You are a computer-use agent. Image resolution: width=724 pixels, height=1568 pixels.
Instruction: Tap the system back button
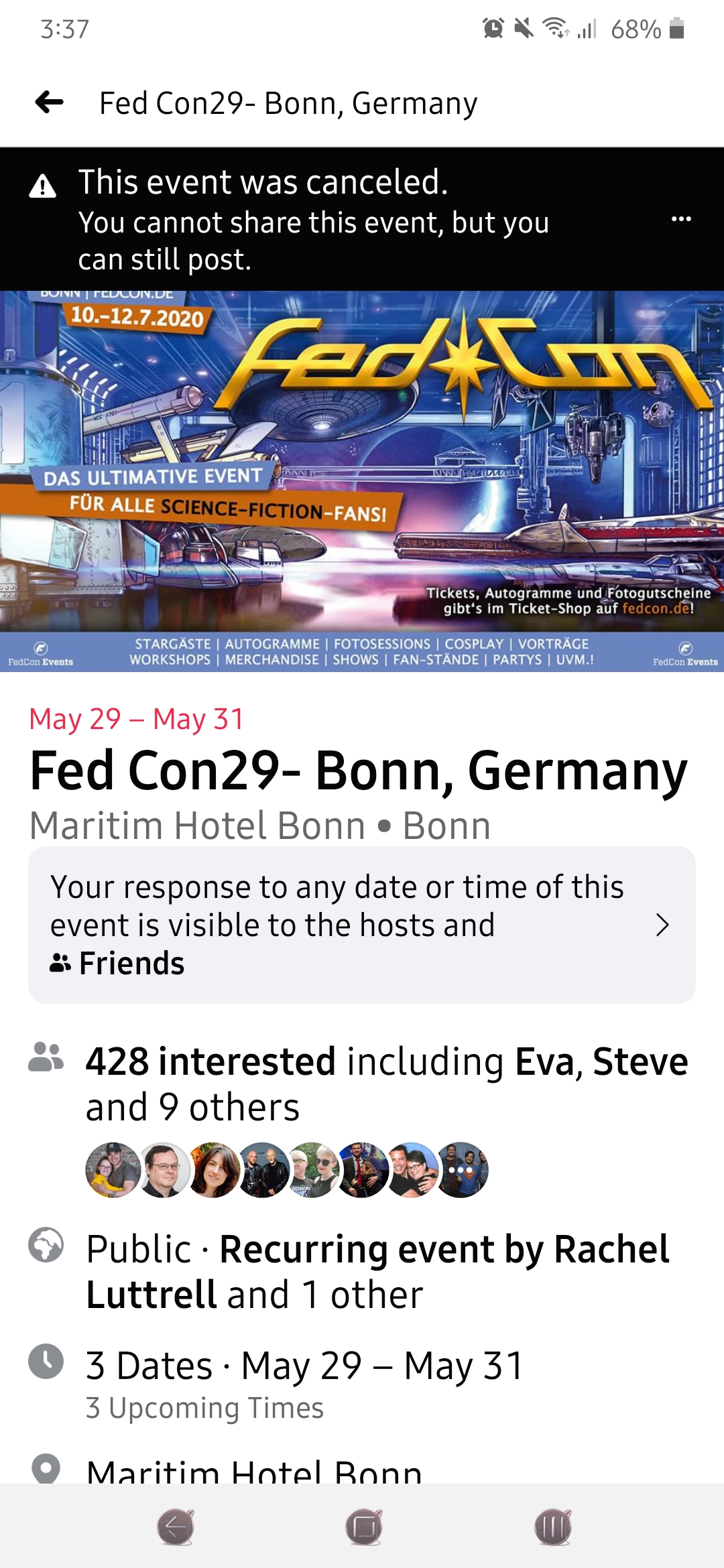[x=176, y=1527]
